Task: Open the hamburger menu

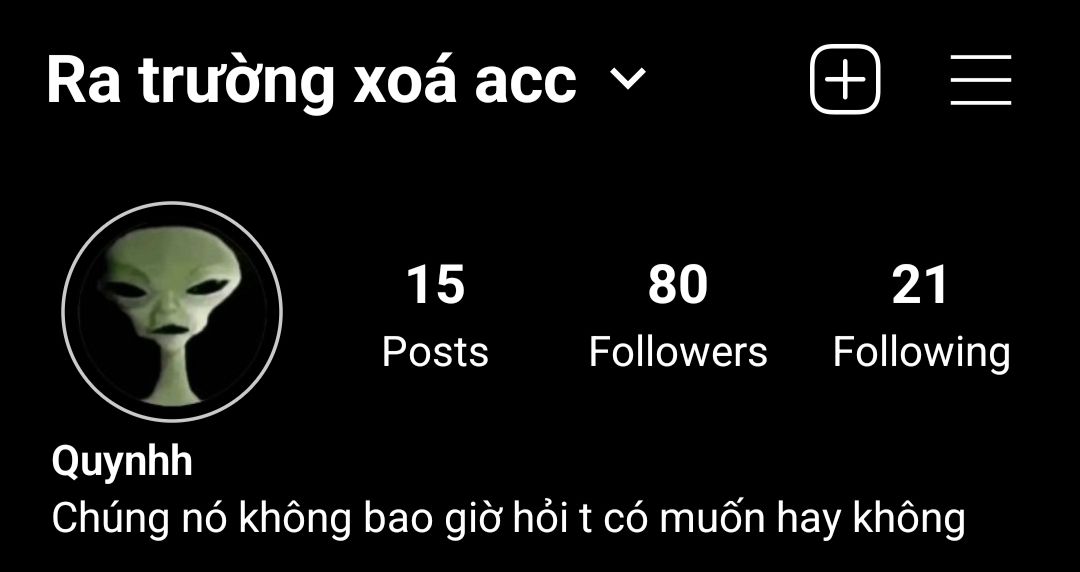Action: pos(980,80)
